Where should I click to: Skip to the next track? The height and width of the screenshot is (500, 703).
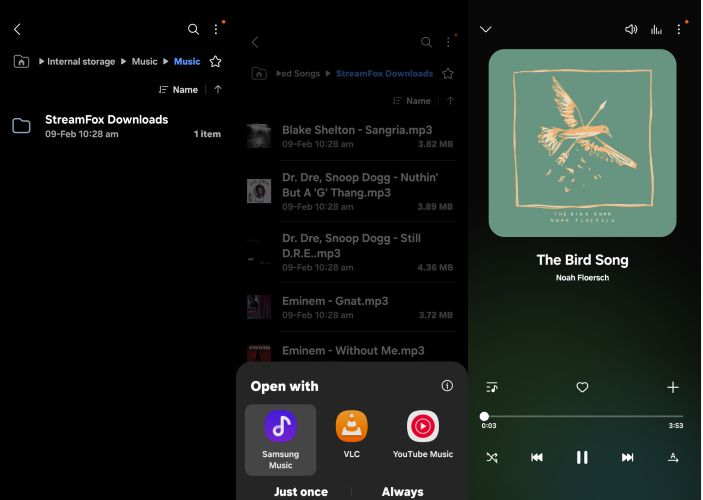pos(627,457)
